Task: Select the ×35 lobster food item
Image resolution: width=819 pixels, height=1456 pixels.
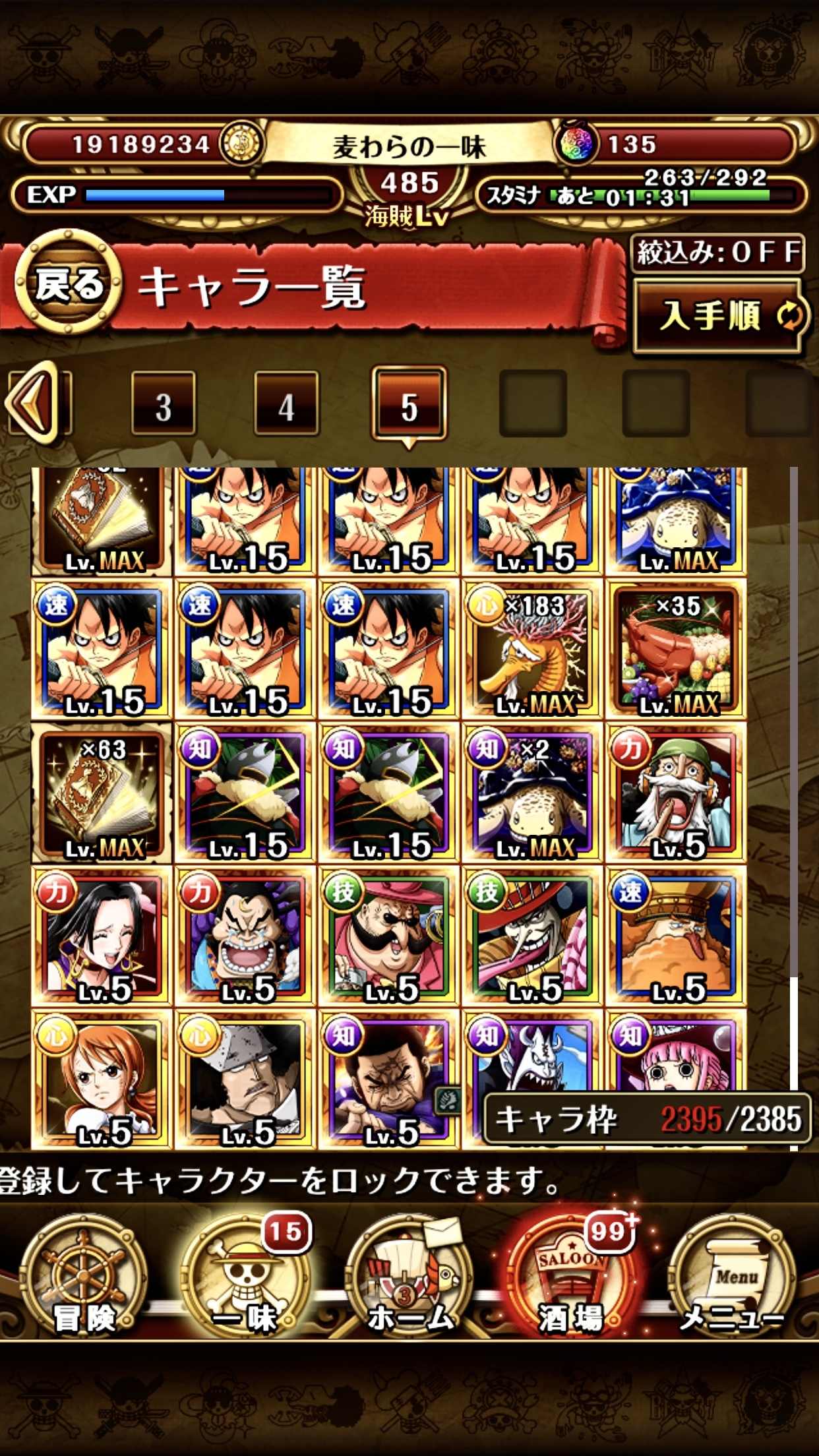Action: [x=677, y=650]
